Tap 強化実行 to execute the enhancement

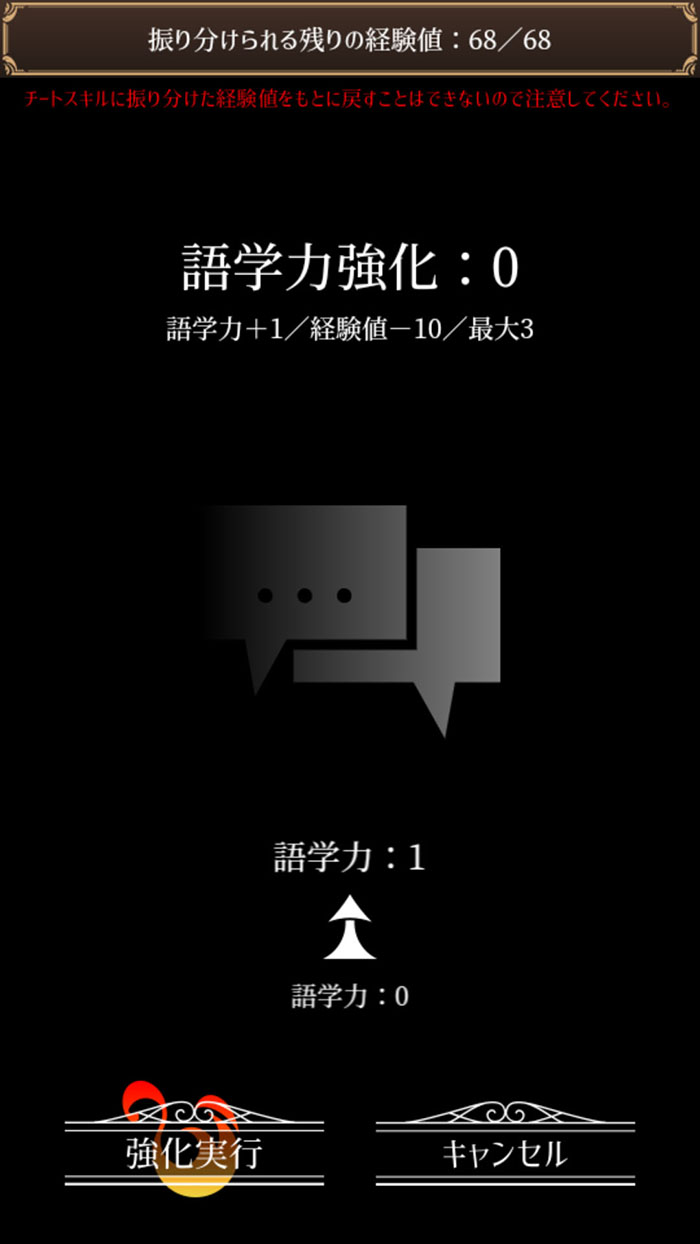tap(194, 1152)
